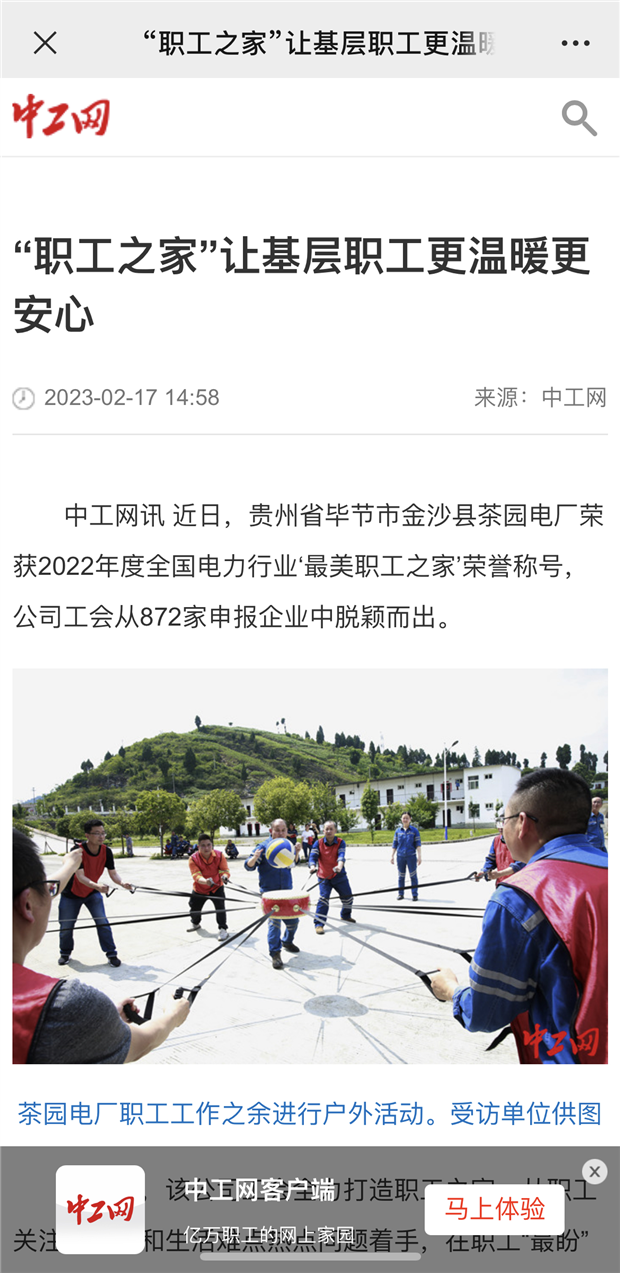Go to the 中工网 home logo
Screen dimensions: 620x1273
point(61,117)
